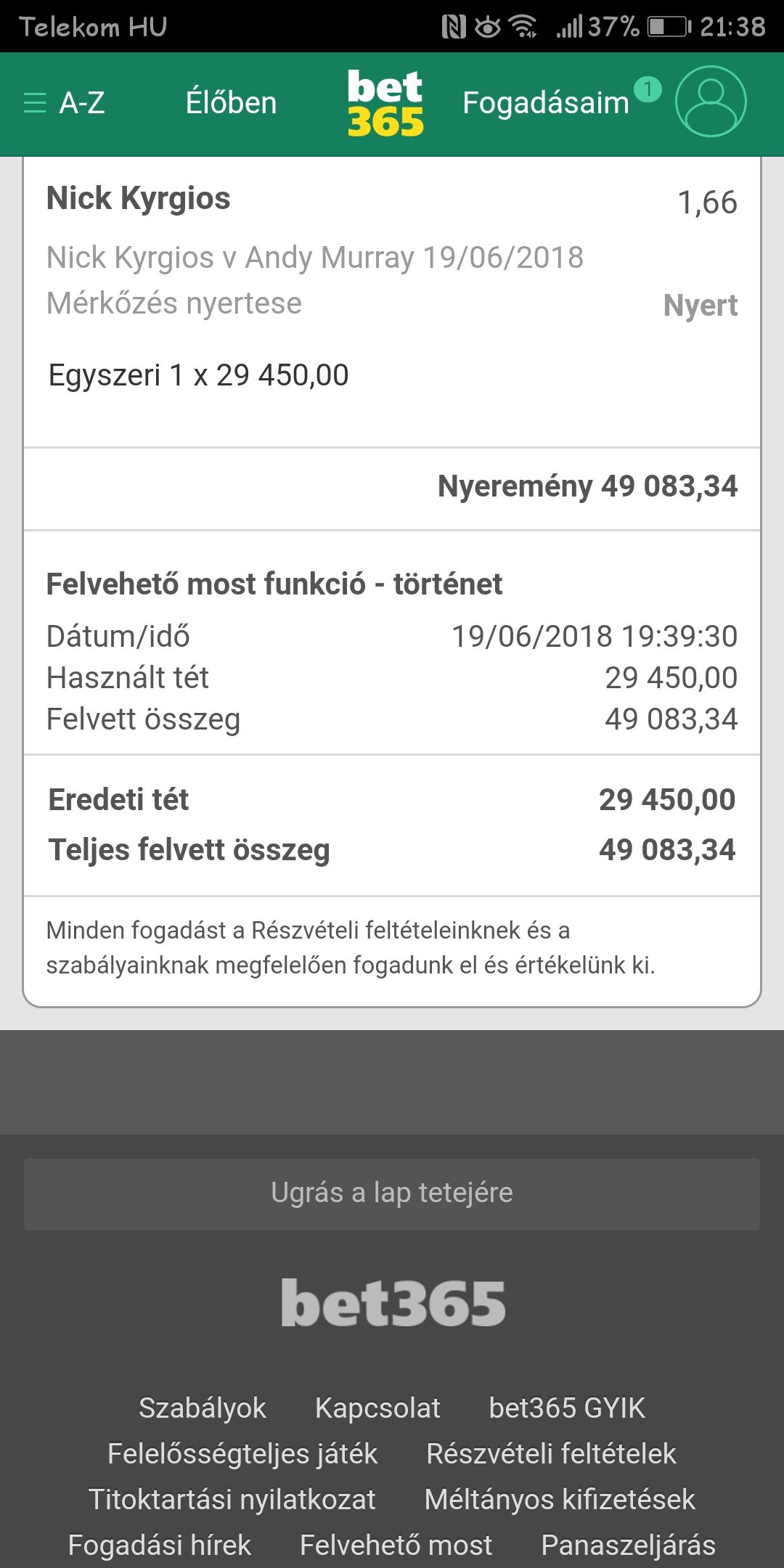Open bet365 GYIK link

point(567,1408)
